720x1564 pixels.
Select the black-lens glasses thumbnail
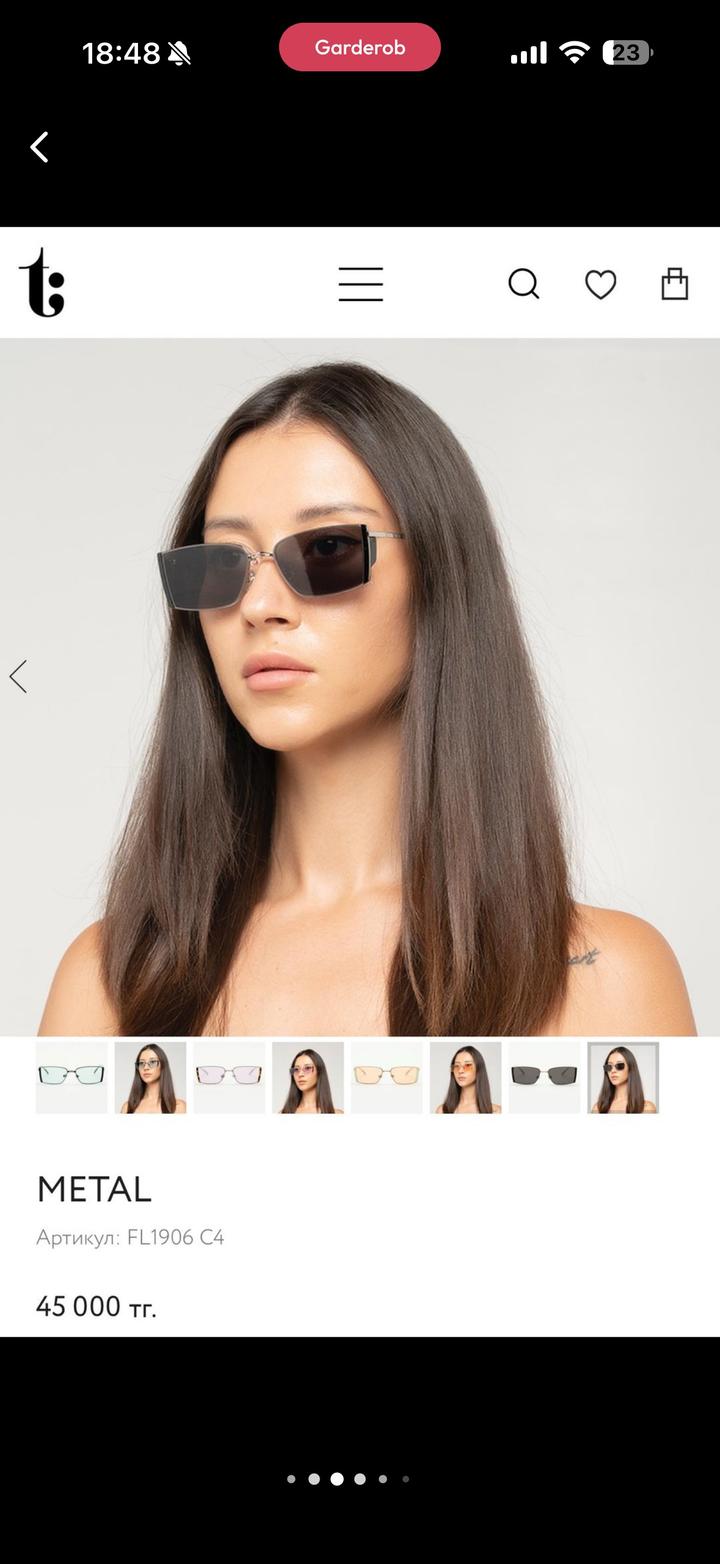click(544, 1077)
